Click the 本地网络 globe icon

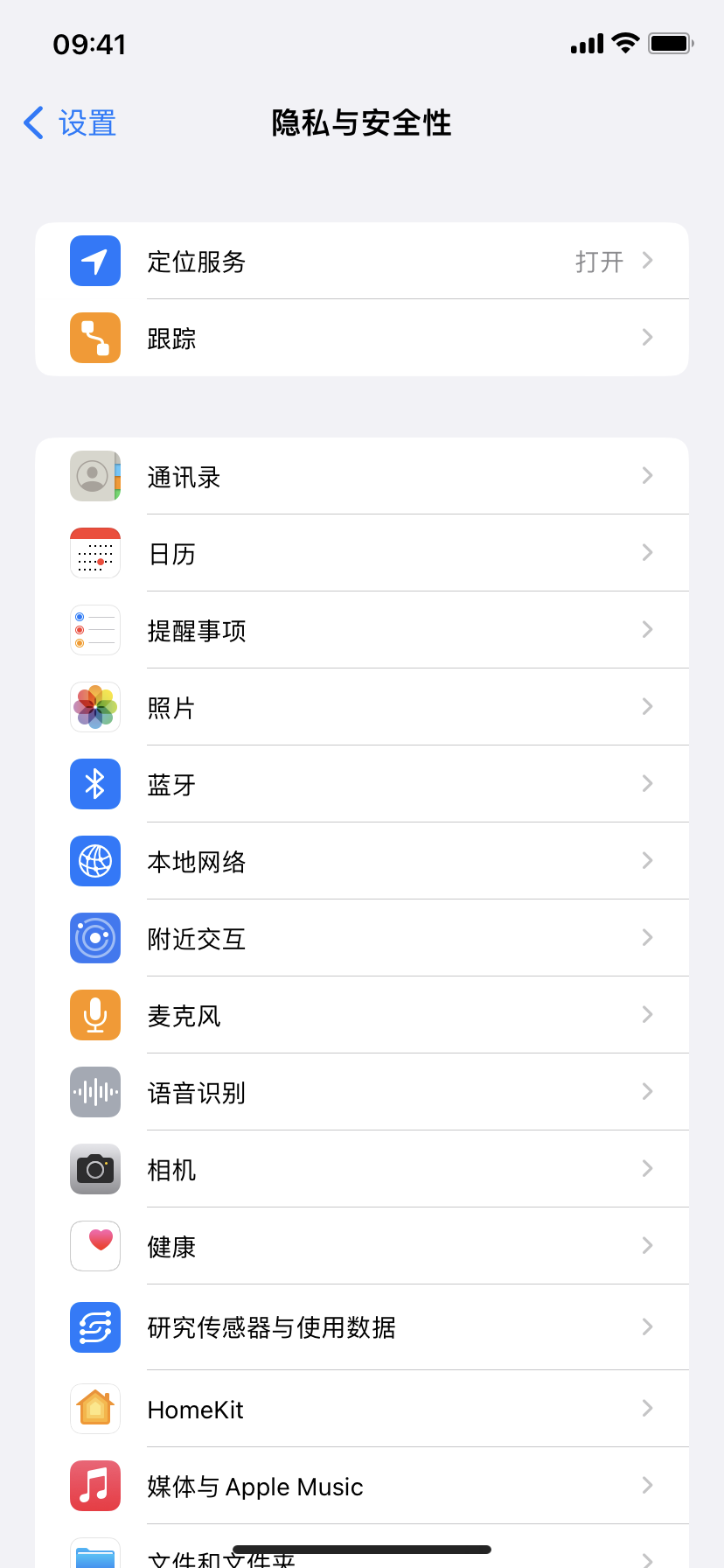point(94,861)
